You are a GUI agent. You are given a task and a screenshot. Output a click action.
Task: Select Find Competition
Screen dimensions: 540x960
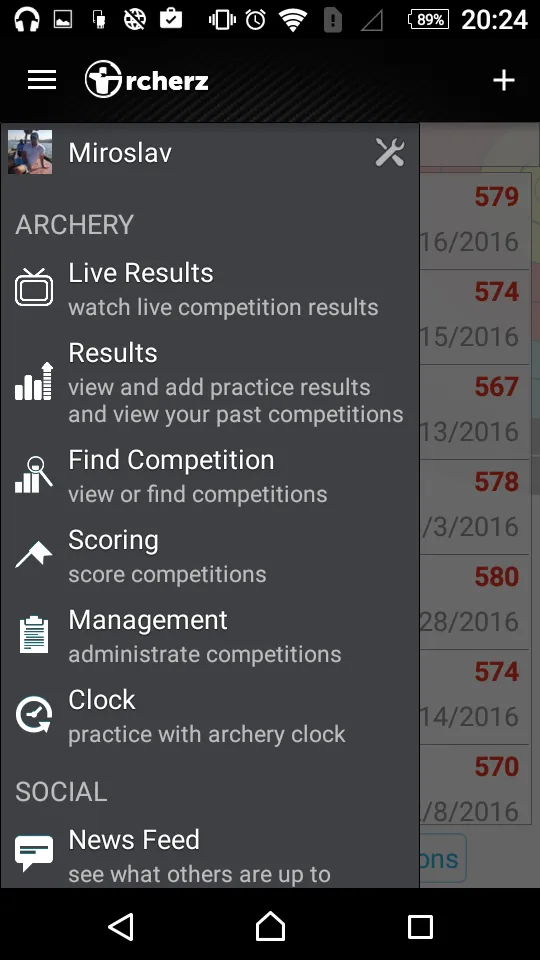pos(209,476)
